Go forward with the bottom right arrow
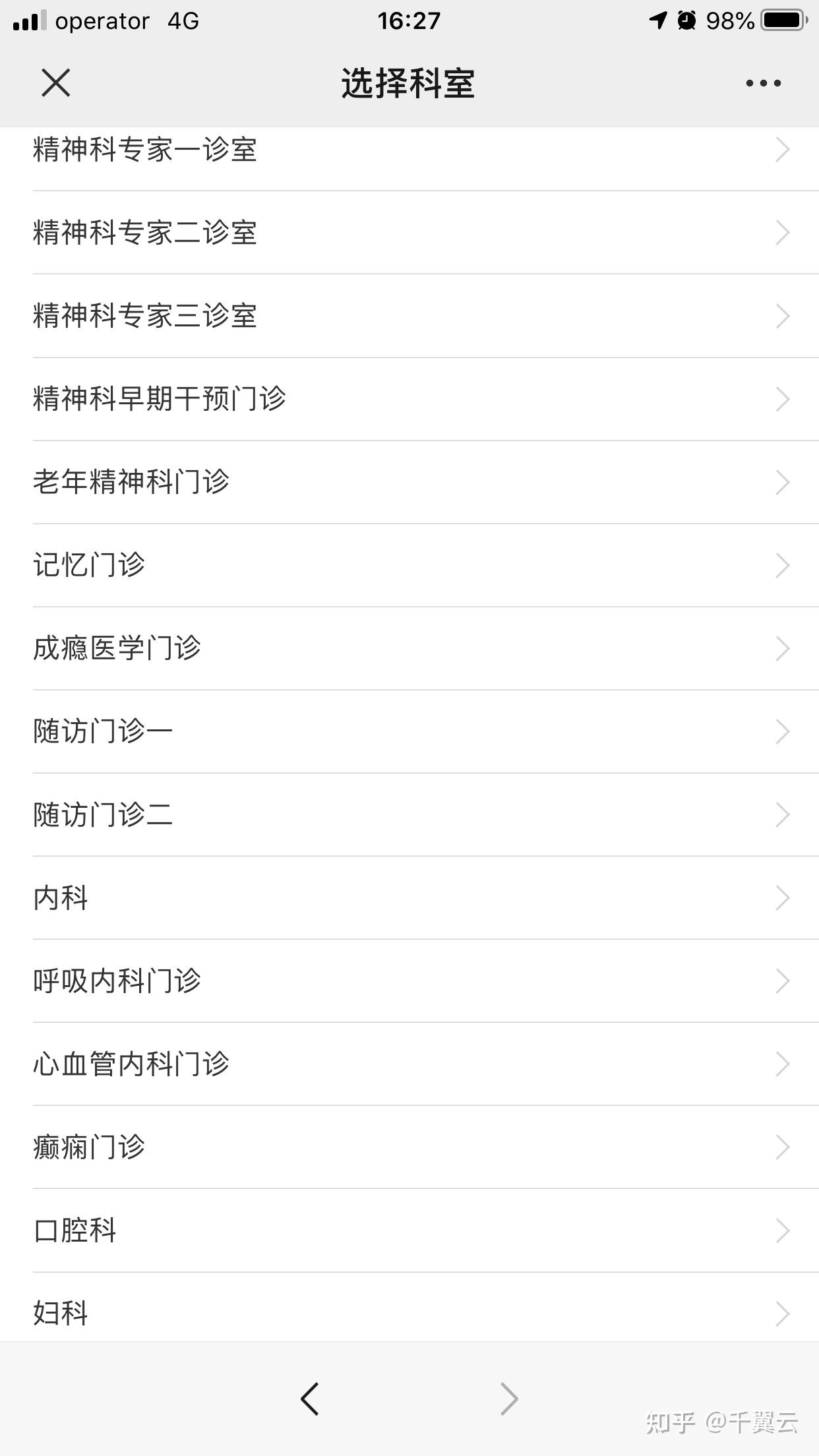The image size is (819, 1456). 508,1399
